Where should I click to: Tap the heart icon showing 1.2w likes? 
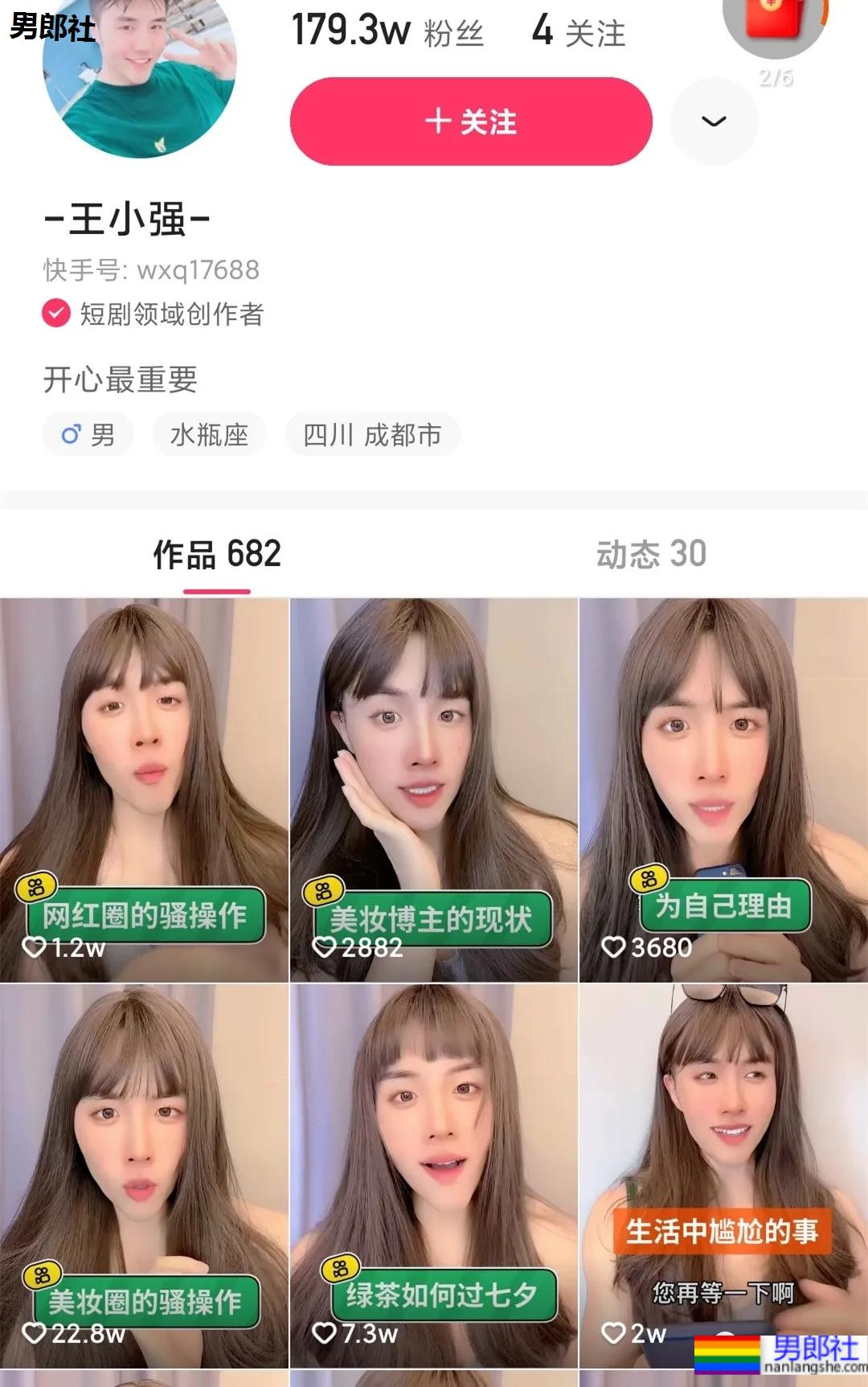35,949
